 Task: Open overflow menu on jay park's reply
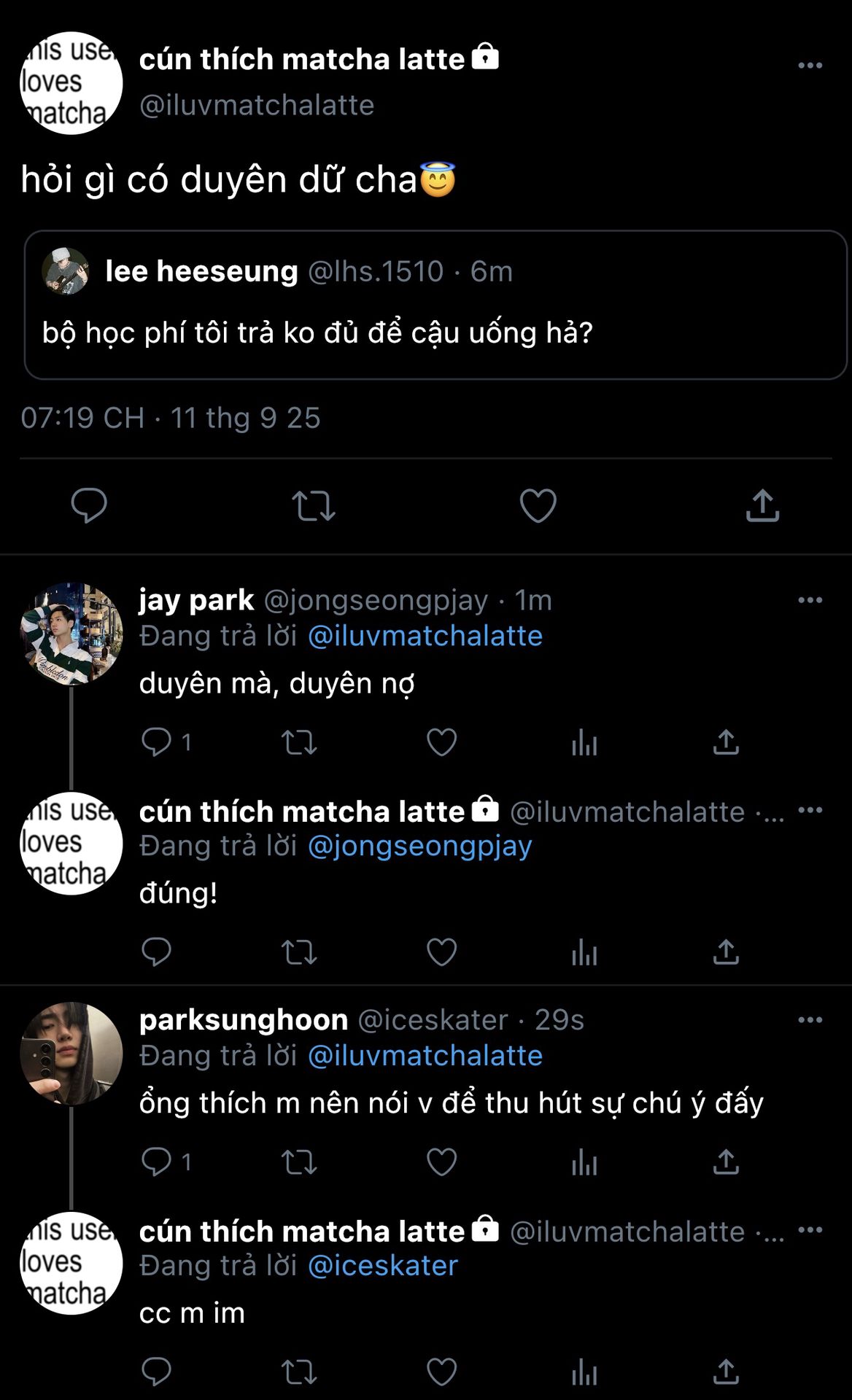tap(810, 600)
